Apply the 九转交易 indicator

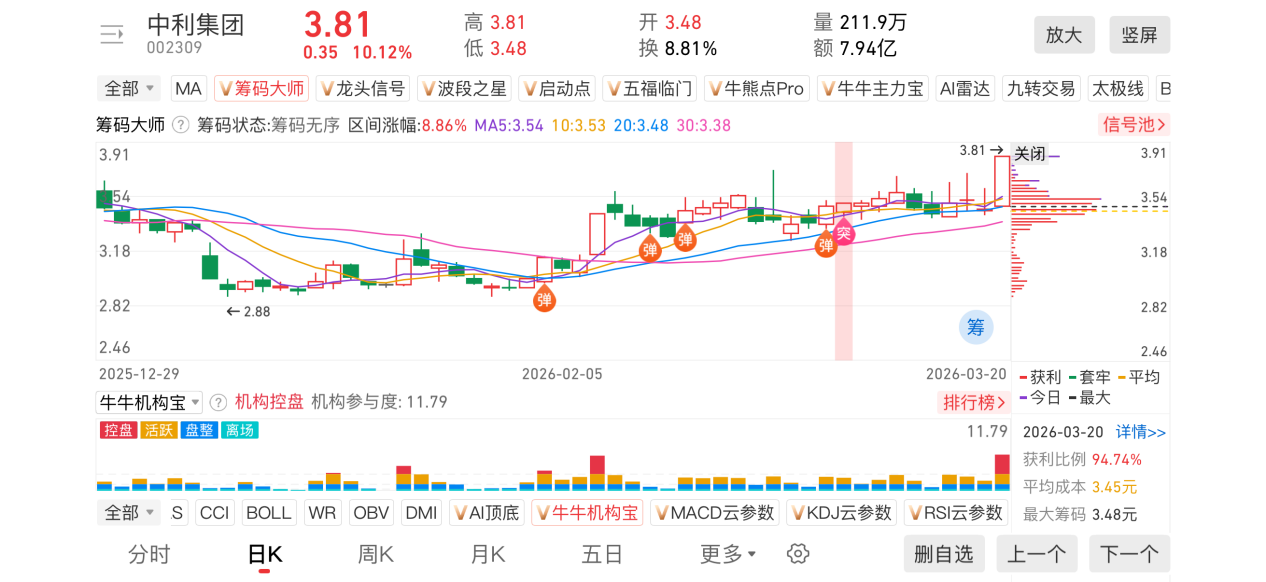[x=1041, y=89]
